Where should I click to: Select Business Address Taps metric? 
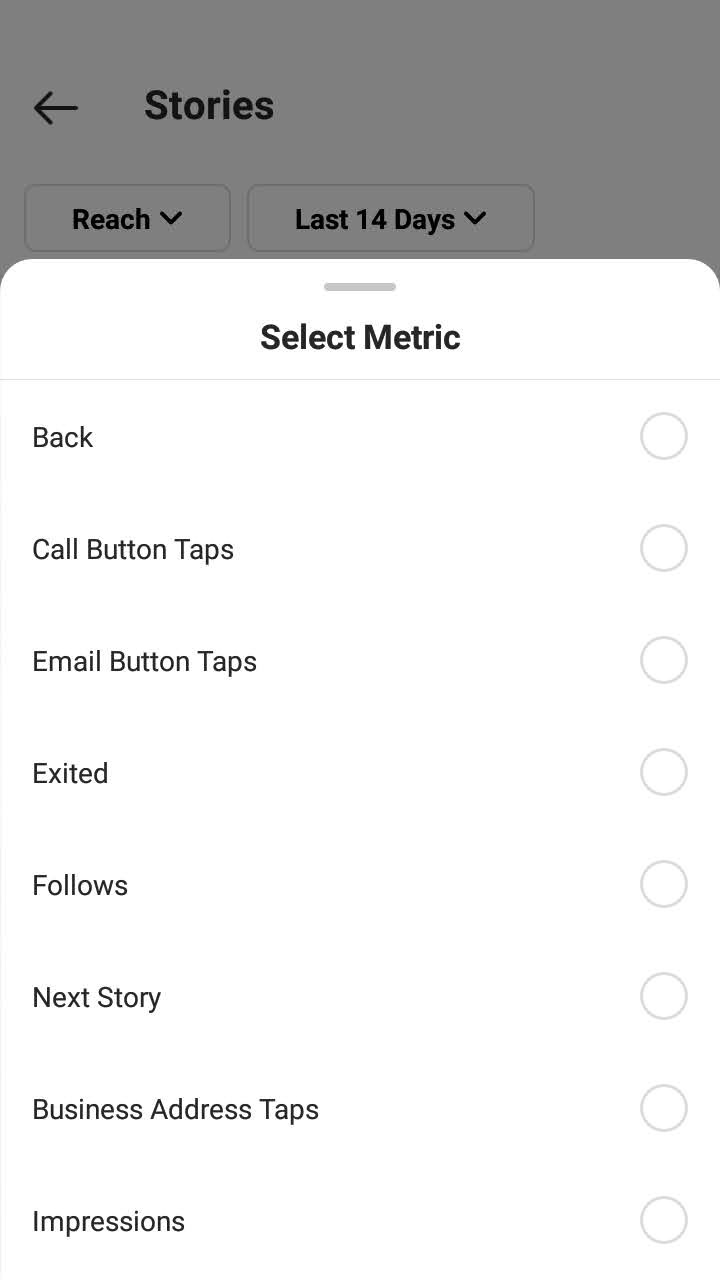360,1109
